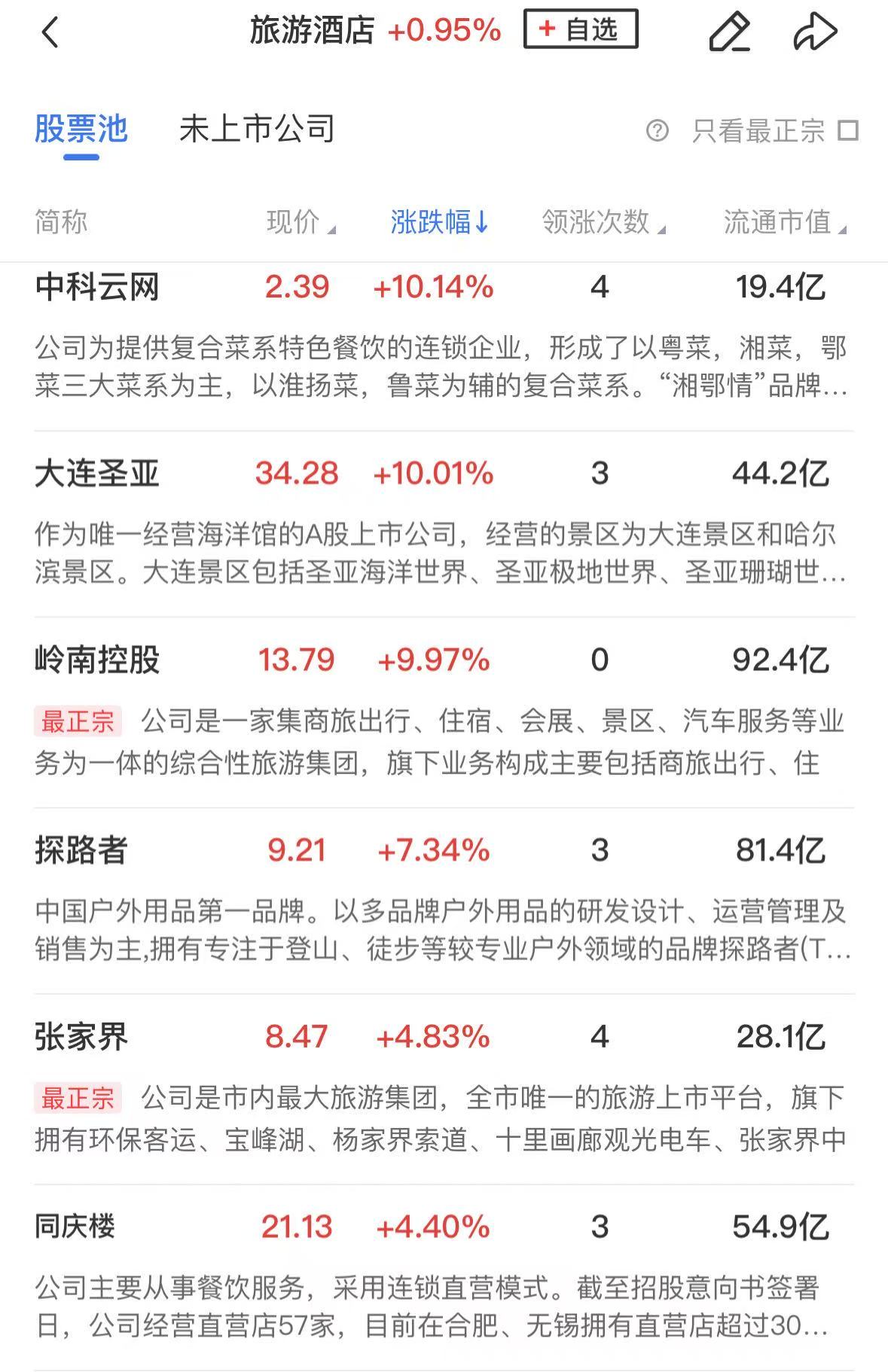Select the 股票池 tab
This screenshot has height=1372, width=888.
click(x=81, y=130)
